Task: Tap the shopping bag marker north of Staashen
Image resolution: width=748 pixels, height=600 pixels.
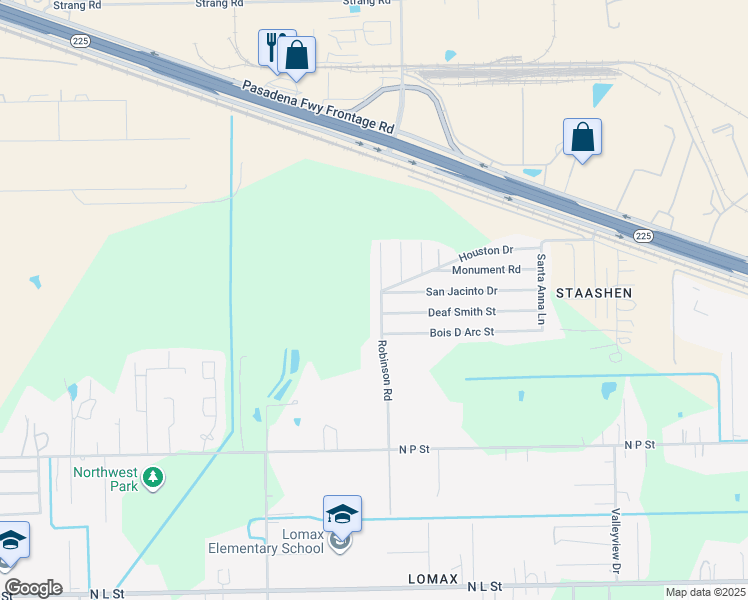Action: click(582, 137)
